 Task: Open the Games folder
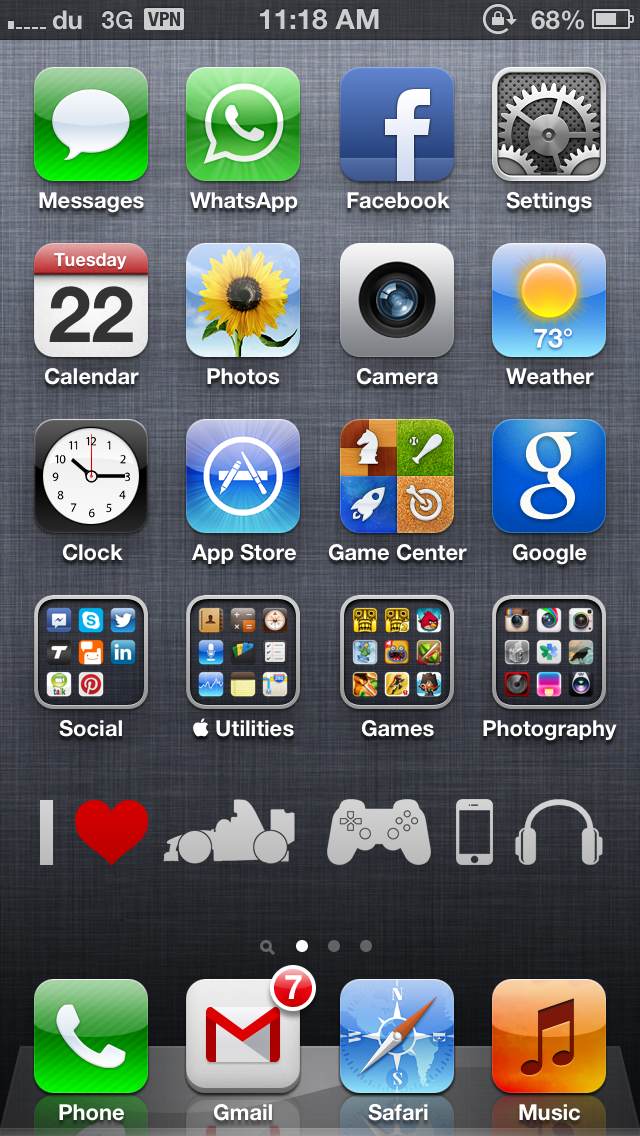click(396, 652)
